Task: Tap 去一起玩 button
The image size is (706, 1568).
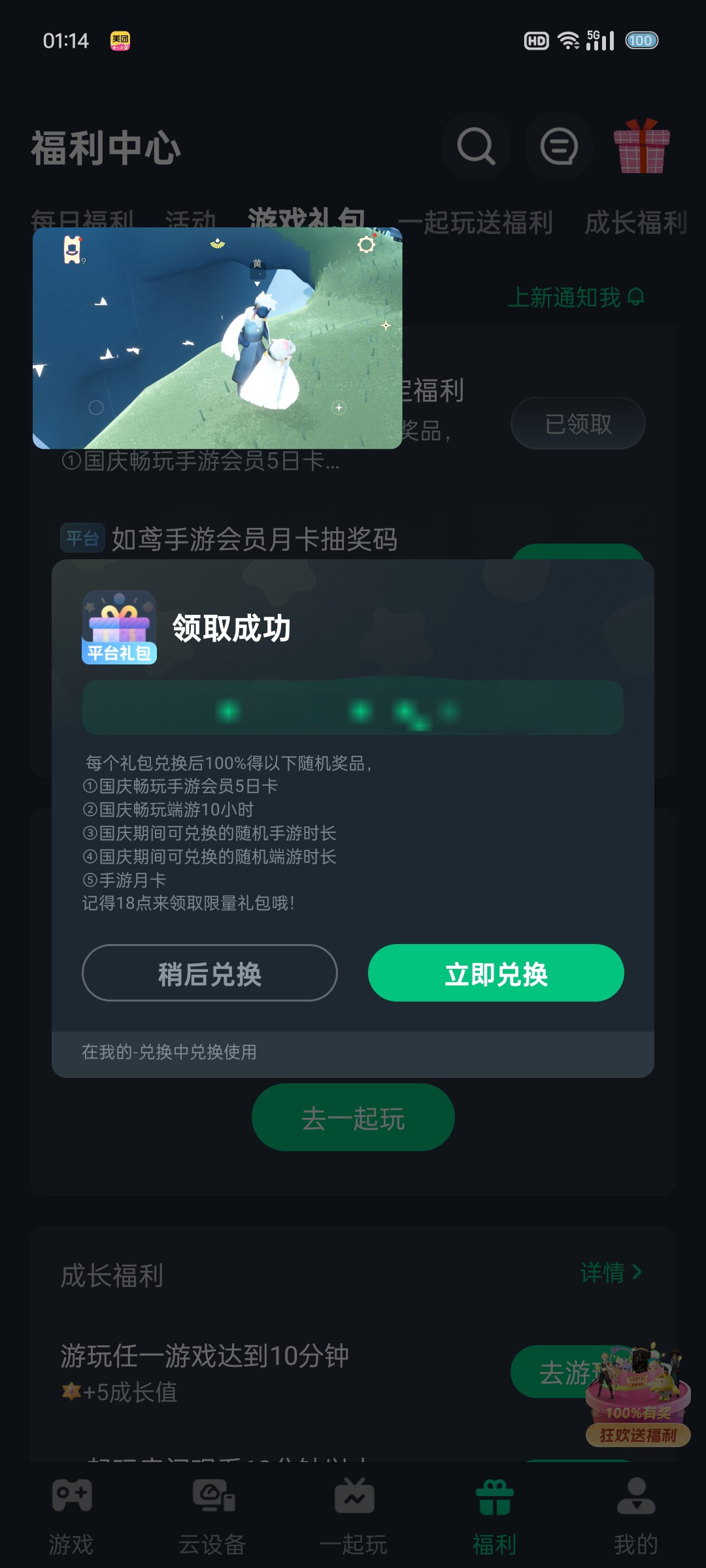Action: coord(353,1118)
